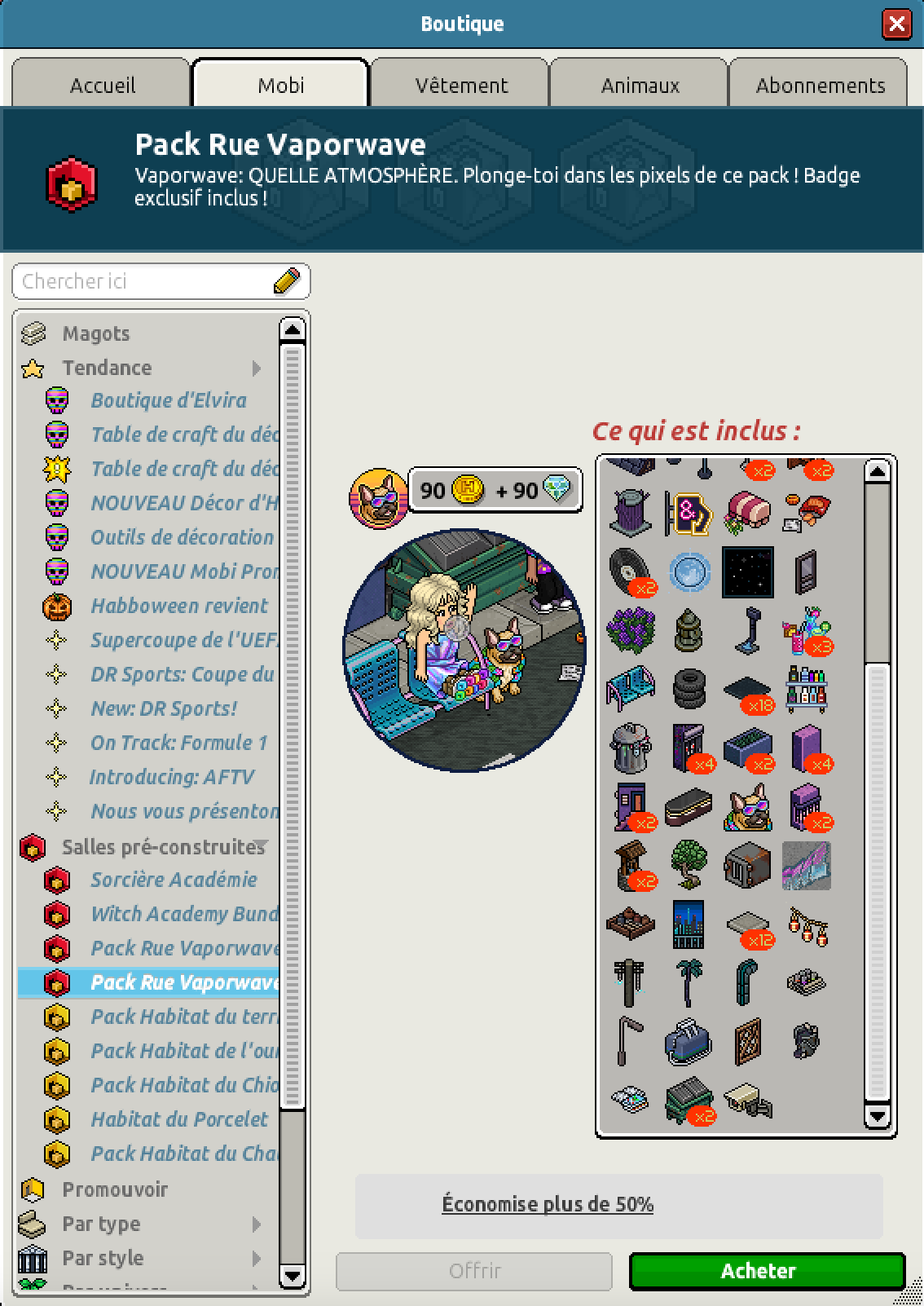Open the Magots category
This screenshot has height=1306, width=924.
95,333
